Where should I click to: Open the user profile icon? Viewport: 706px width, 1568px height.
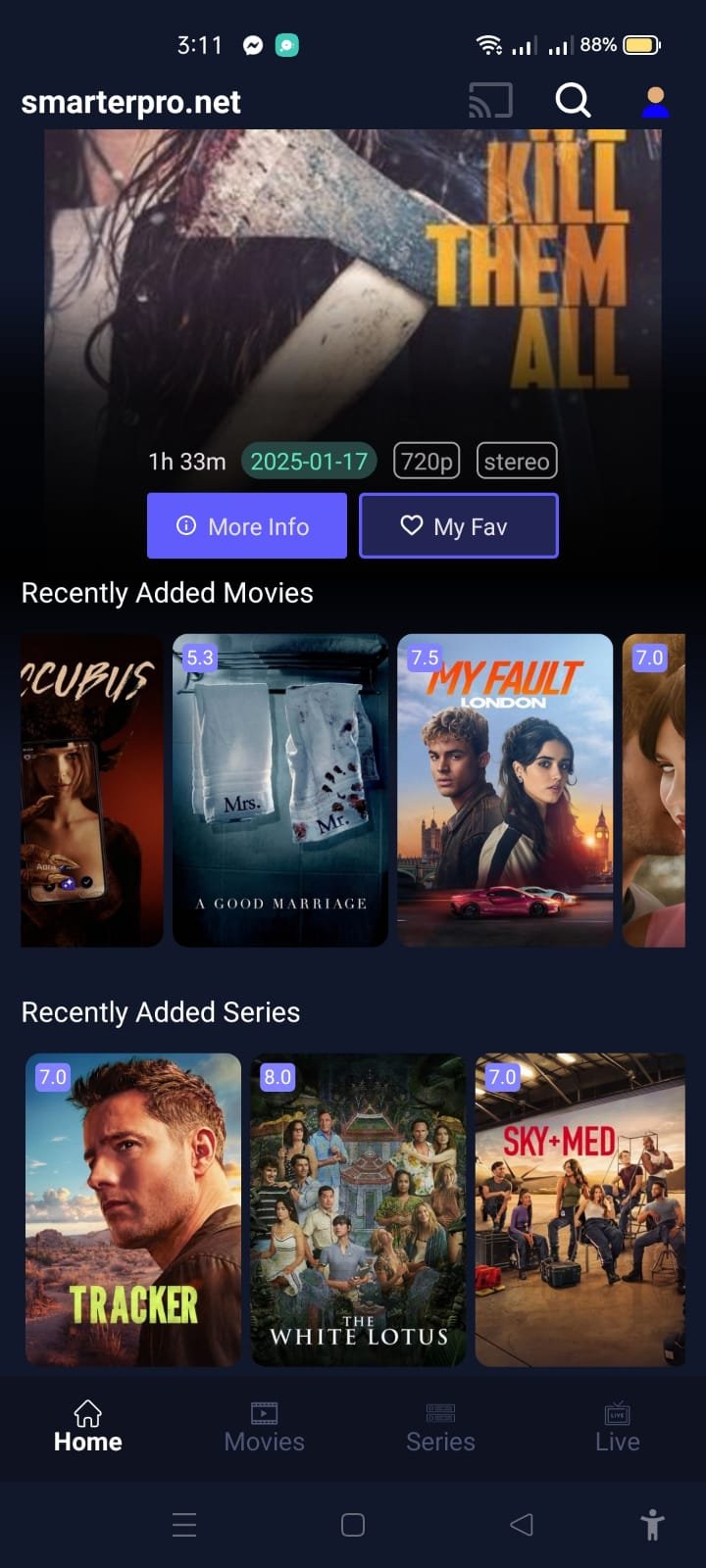tap(655, 102)
